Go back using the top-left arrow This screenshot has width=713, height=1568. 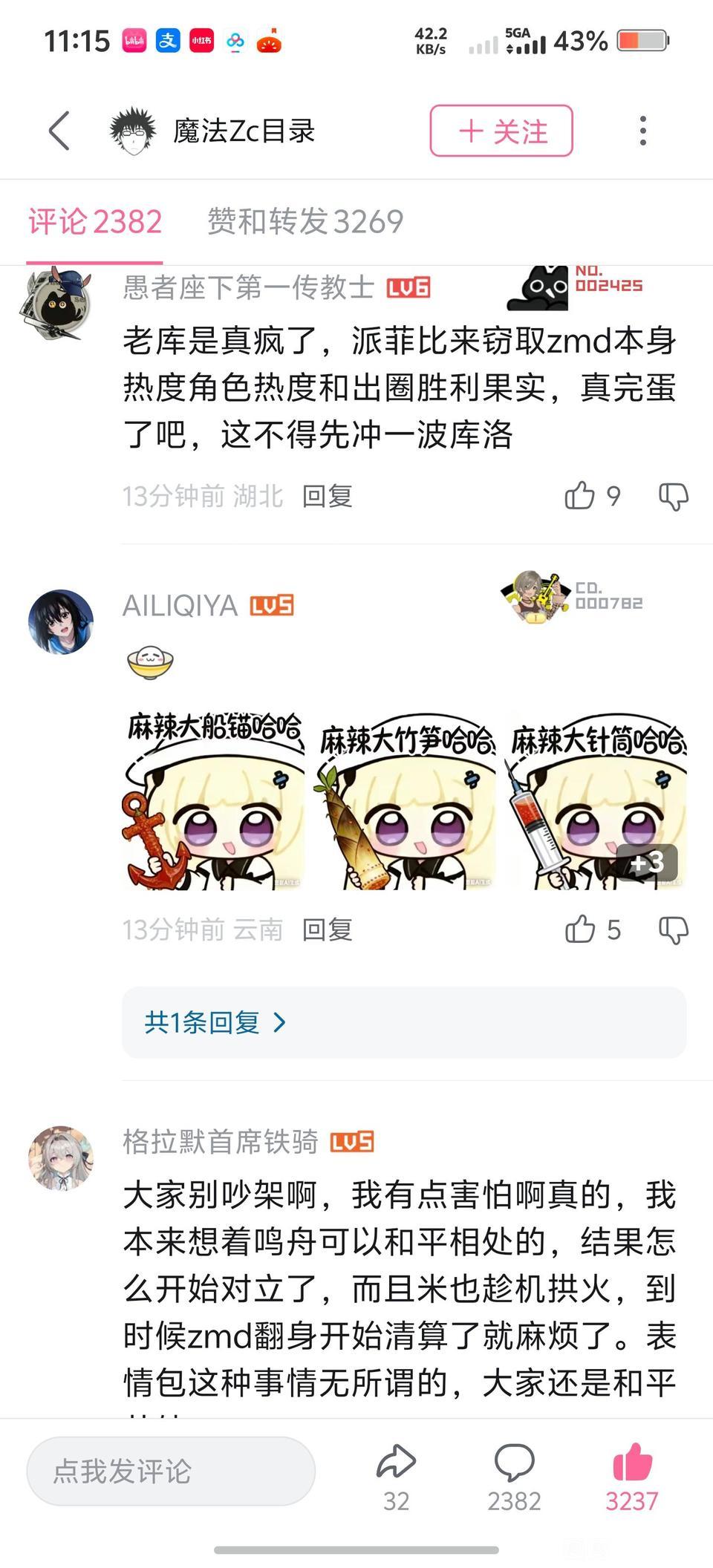[x=59, y=131]
